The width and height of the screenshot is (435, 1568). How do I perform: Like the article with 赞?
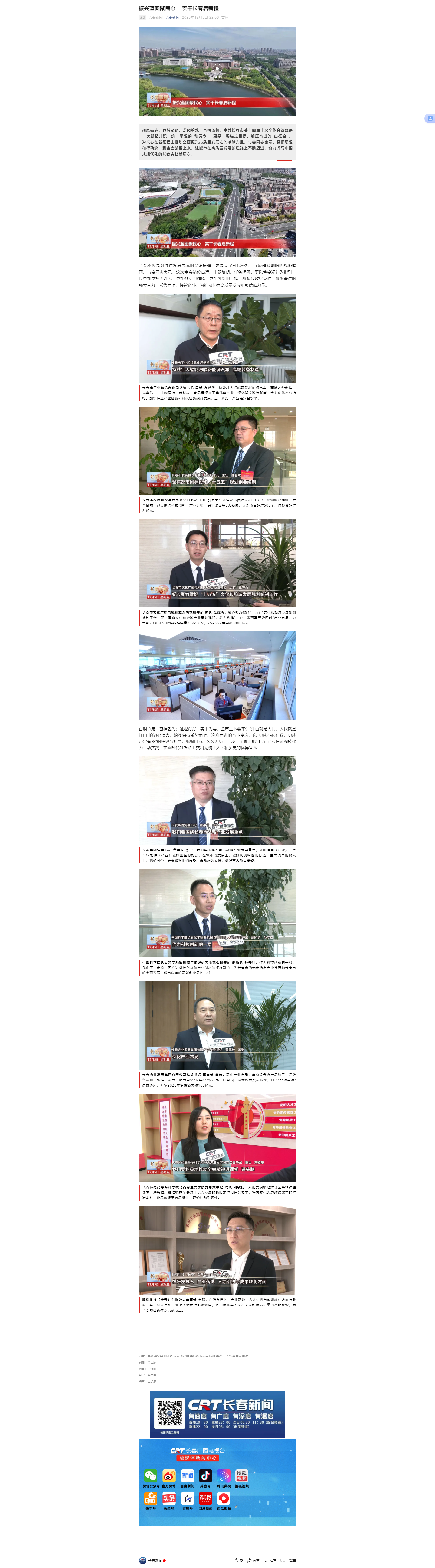(x=238, y=1560)
